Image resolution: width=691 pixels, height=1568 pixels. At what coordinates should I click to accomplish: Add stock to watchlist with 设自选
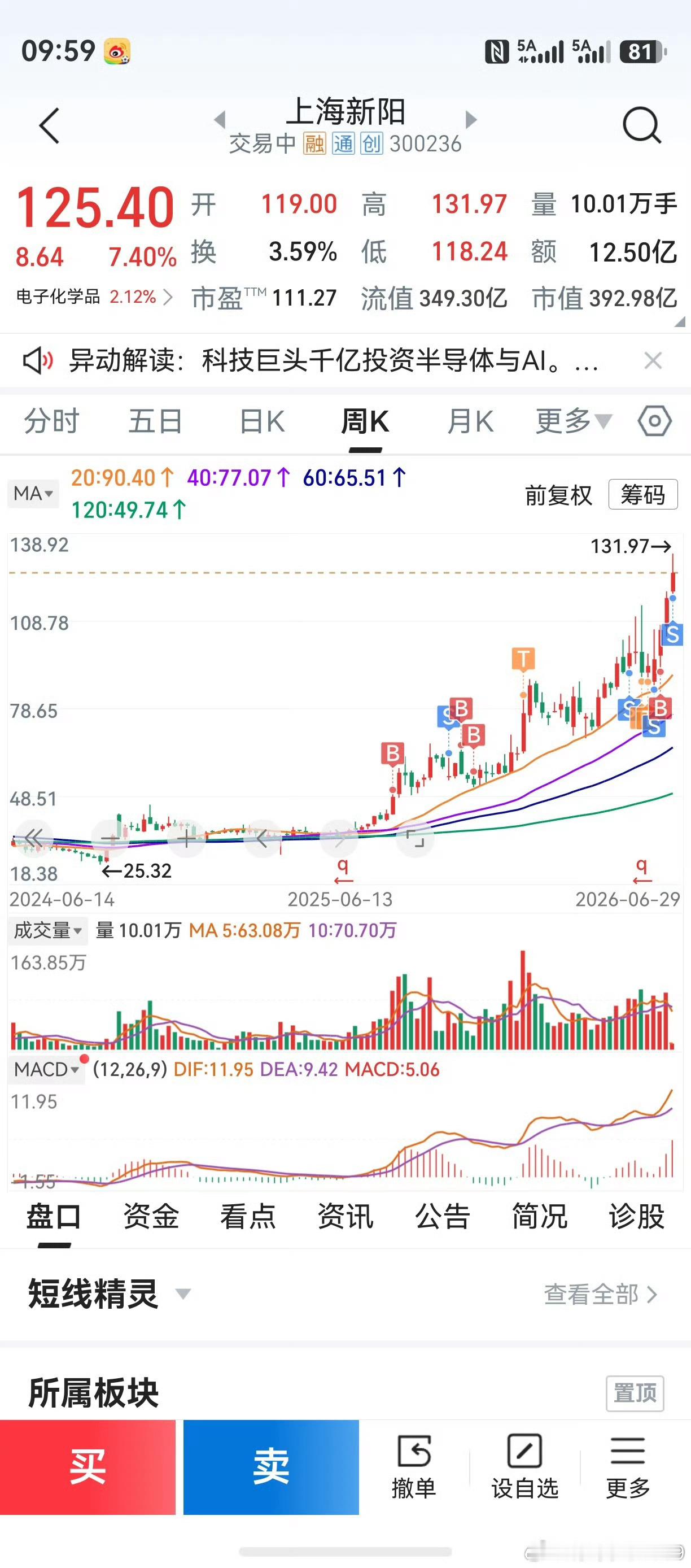point(524,1467)
